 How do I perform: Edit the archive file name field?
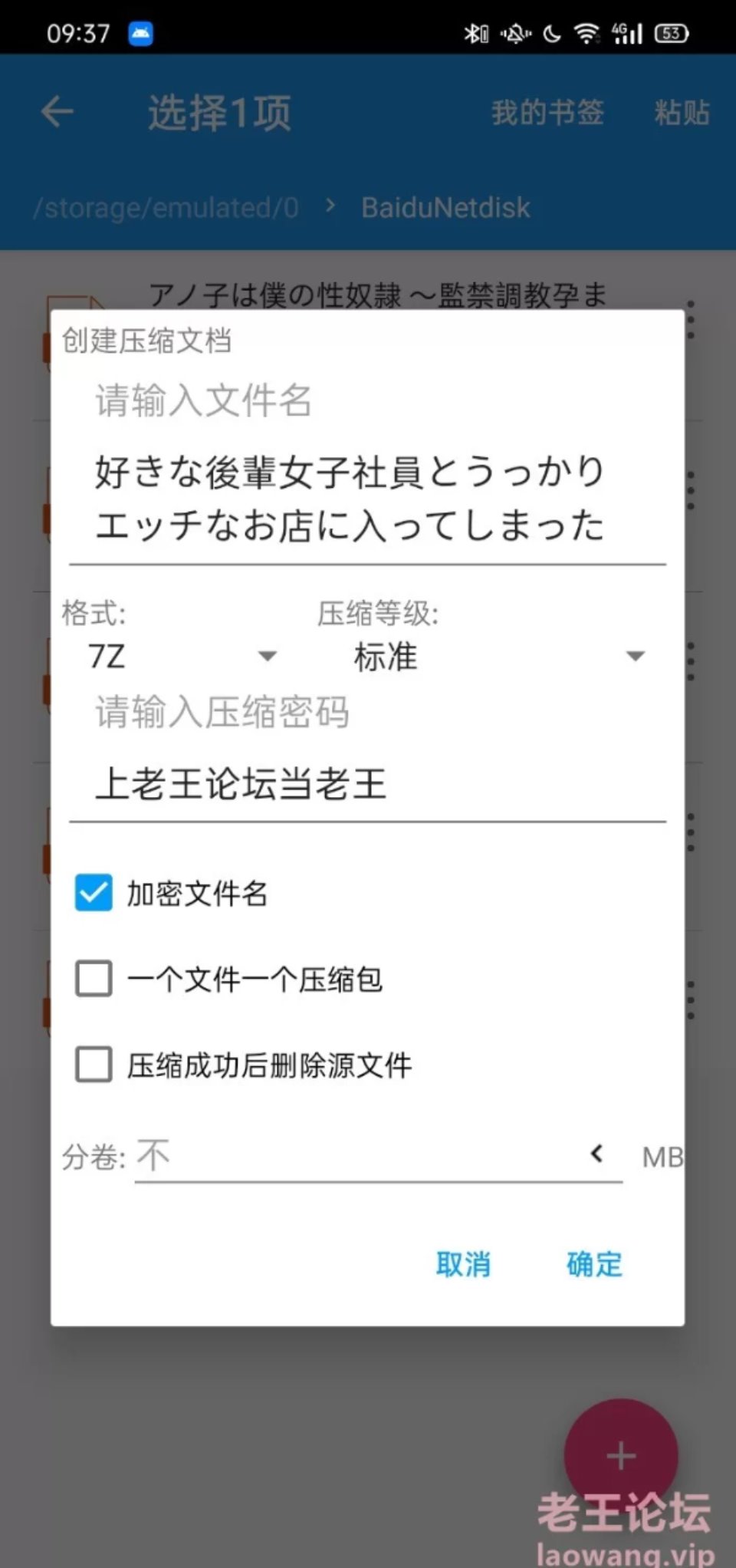367,499
